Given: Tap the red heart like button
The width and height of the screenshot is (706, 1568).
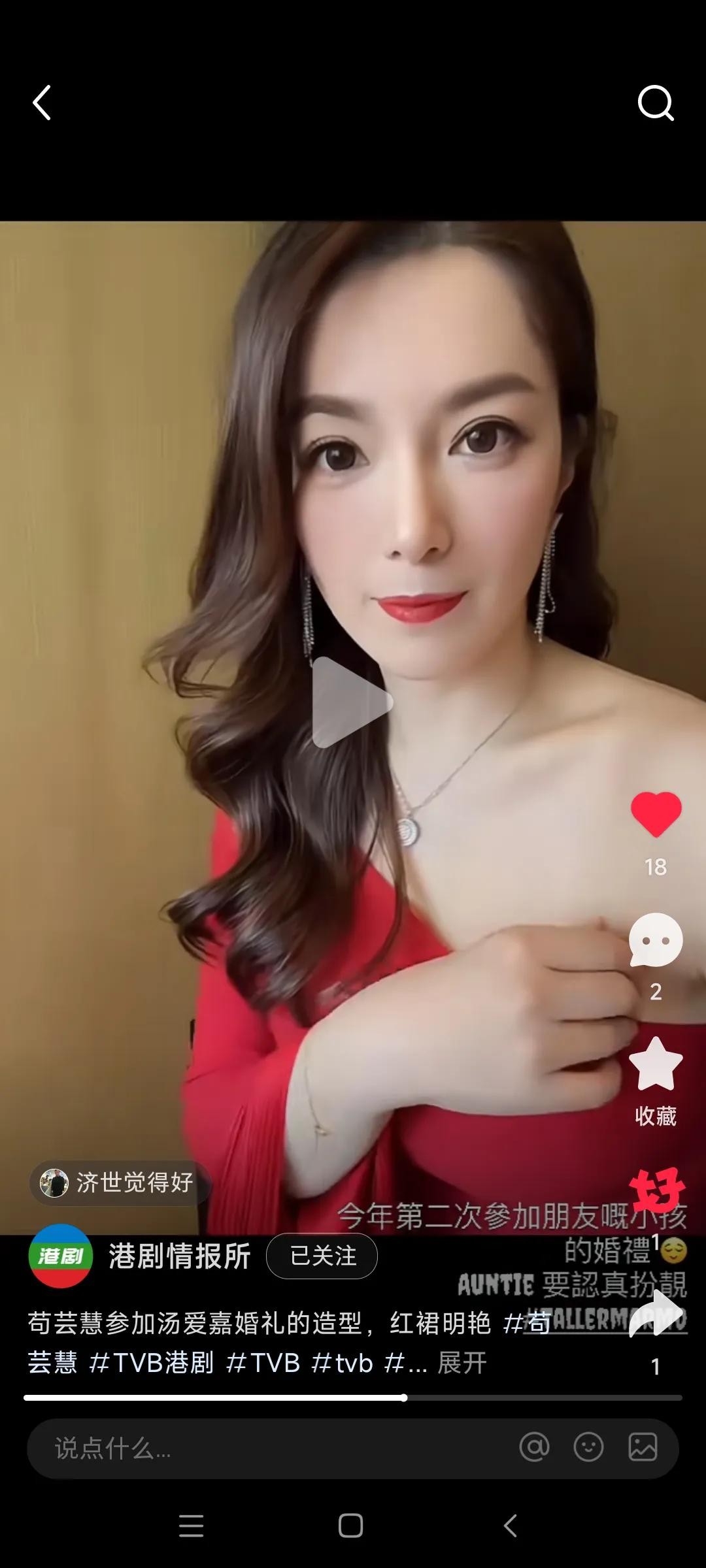Looking at the screenshot, I should click(656, 814).
